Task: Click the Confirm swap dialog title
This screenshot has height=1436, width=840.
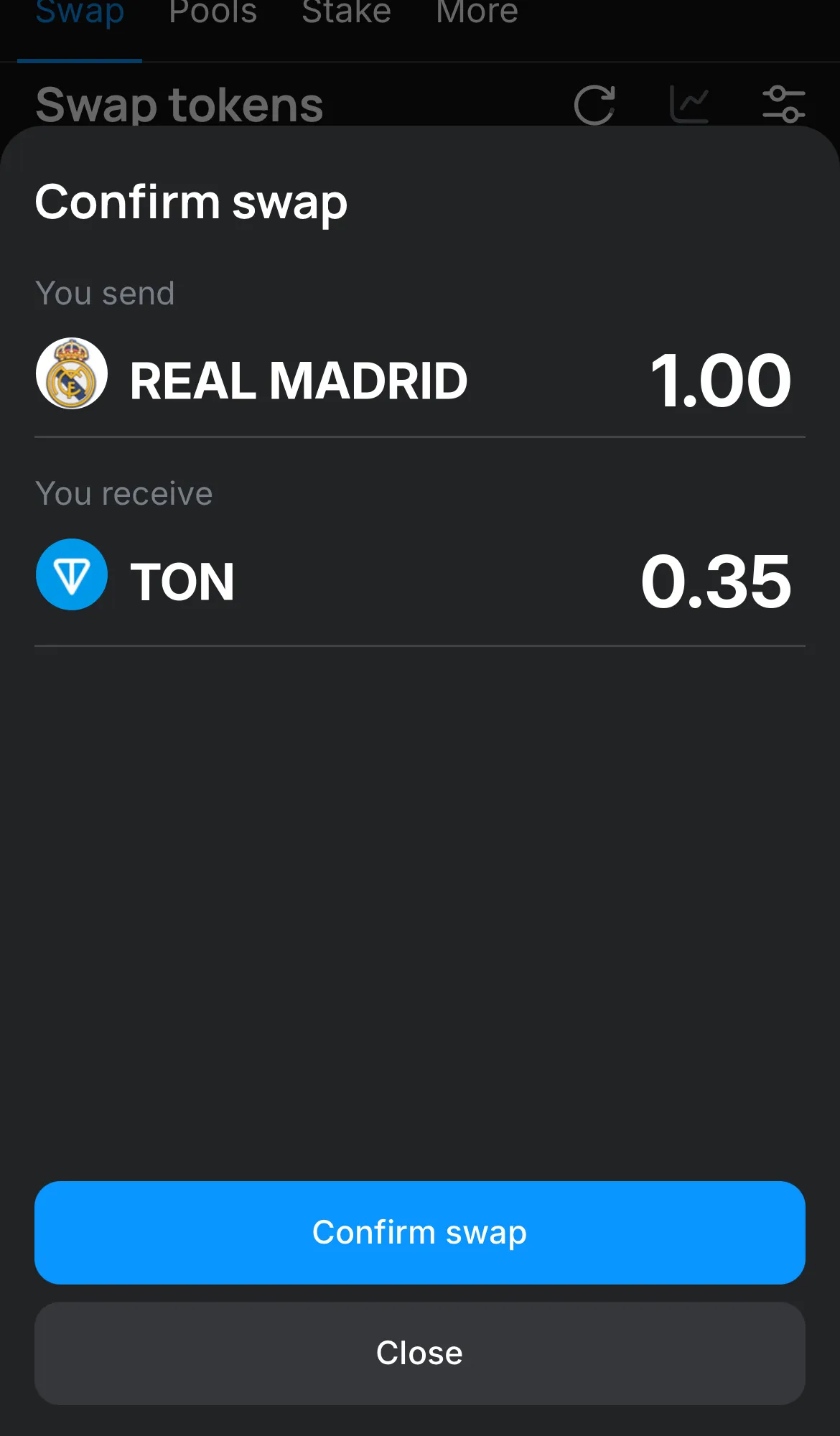Action: click(x=191, y=202)
